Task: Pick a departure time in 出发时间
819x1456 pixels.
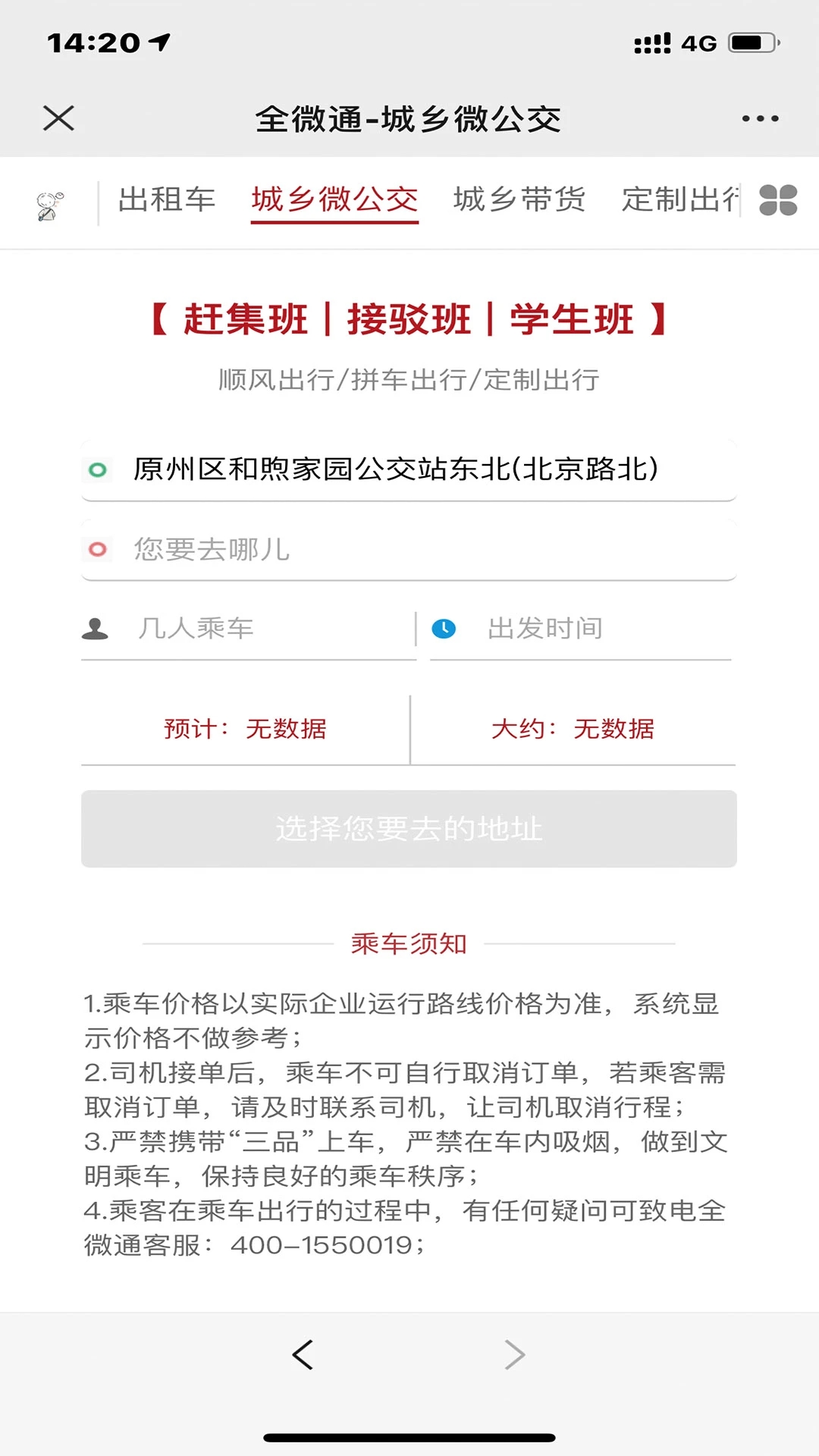Action: (581, 629)
